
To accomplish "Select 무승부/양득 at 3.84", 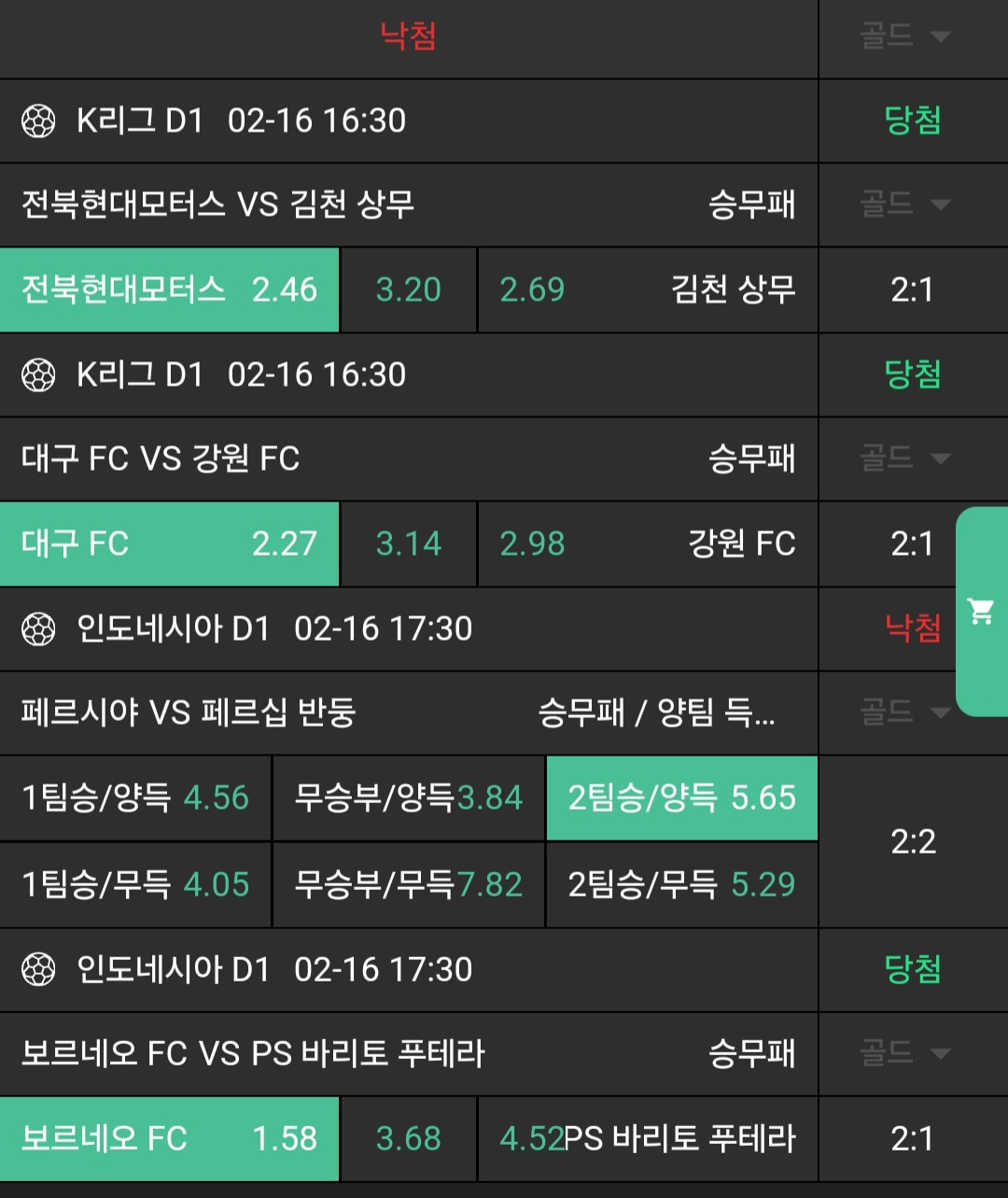I will [408, 797].
